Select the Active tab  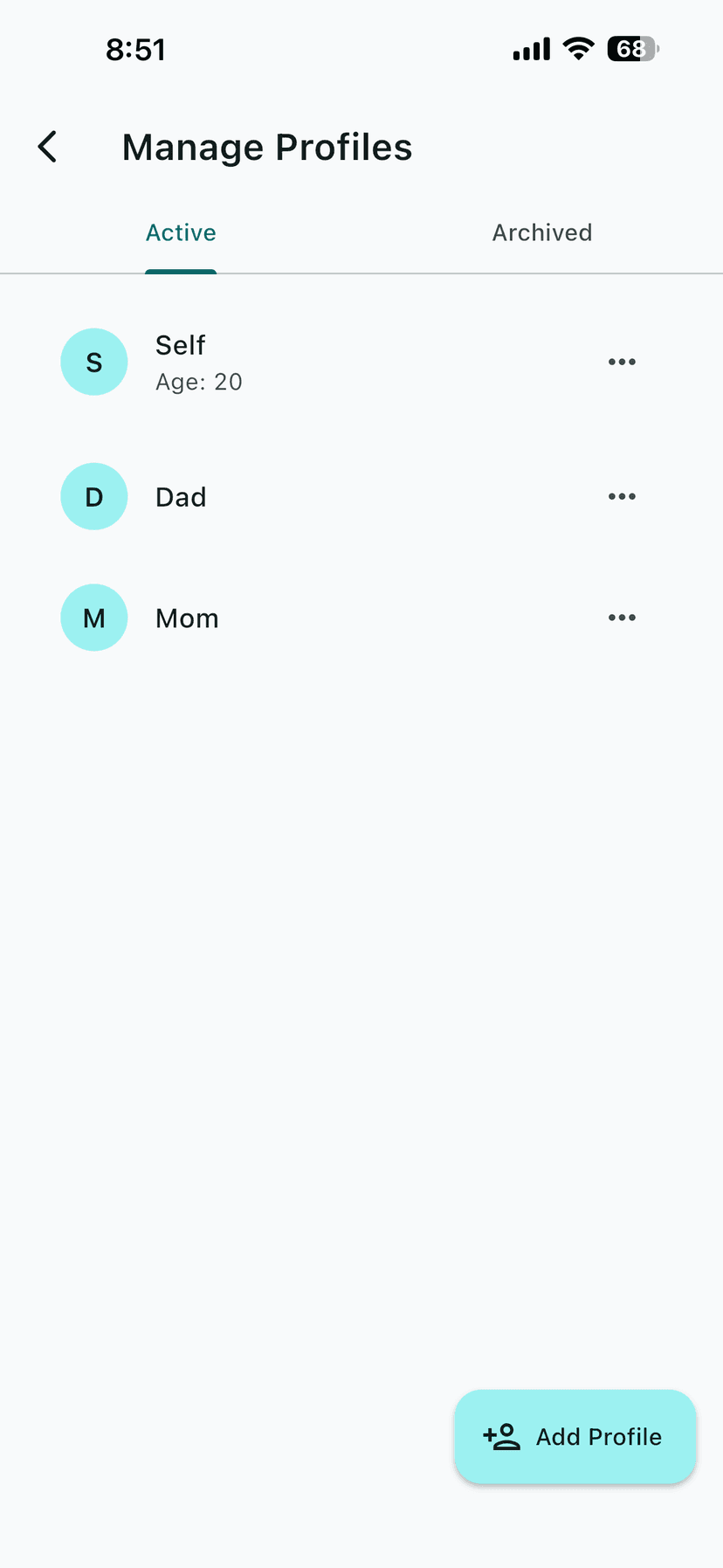181,233
